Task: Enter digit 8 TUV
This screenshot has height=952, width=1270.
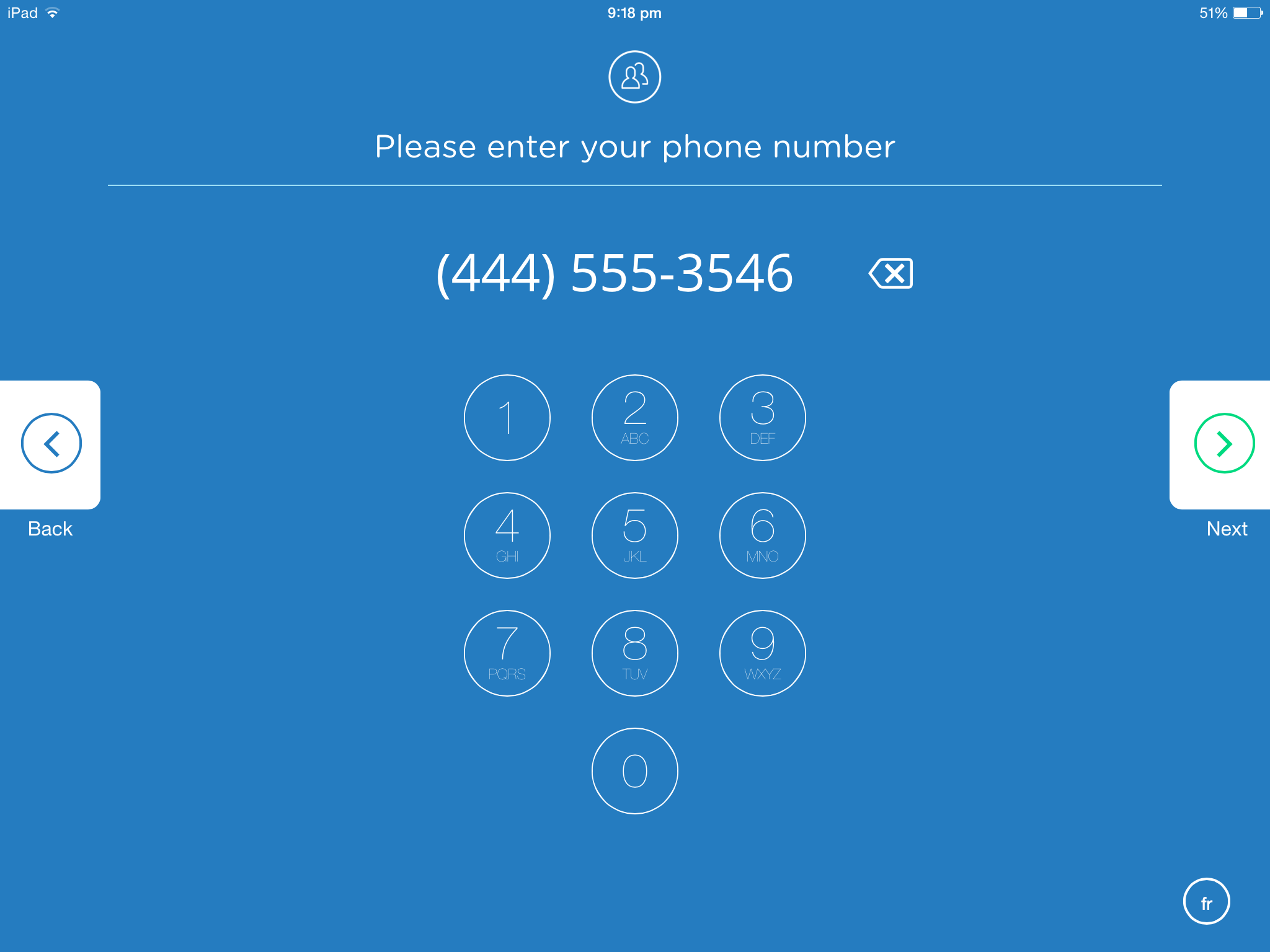Action: (635, 653)
